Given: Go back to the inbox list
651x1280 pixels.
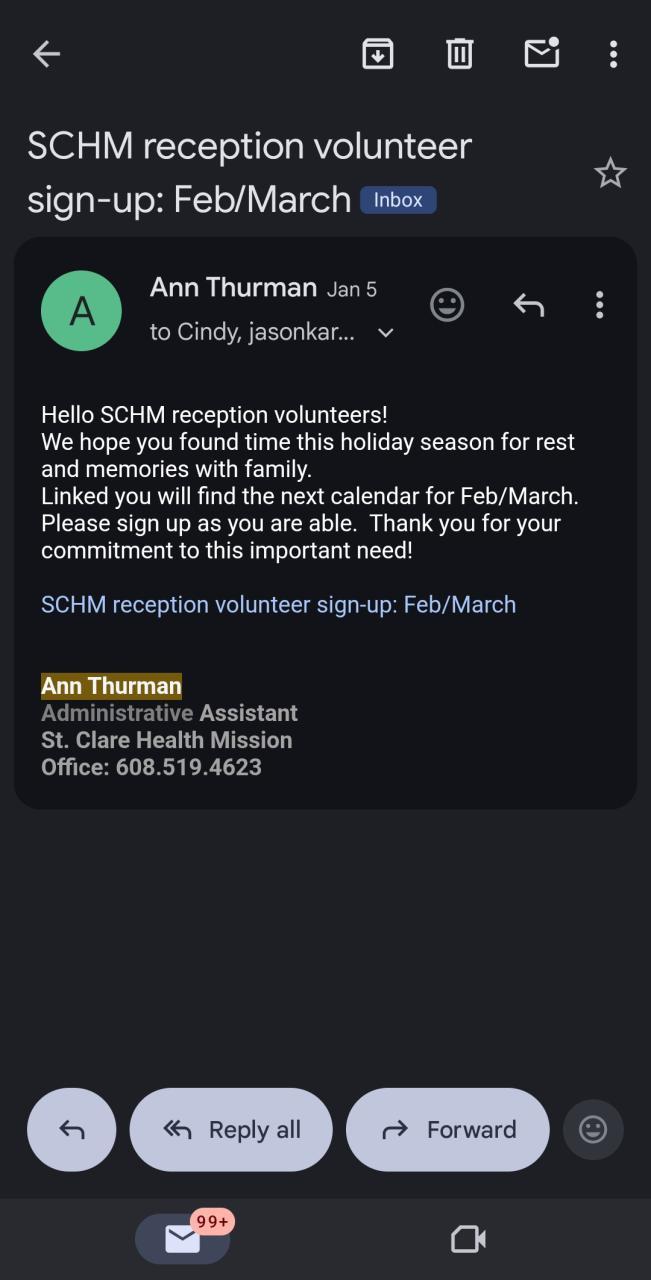Looking at the screenshot, I should [46, 54].
